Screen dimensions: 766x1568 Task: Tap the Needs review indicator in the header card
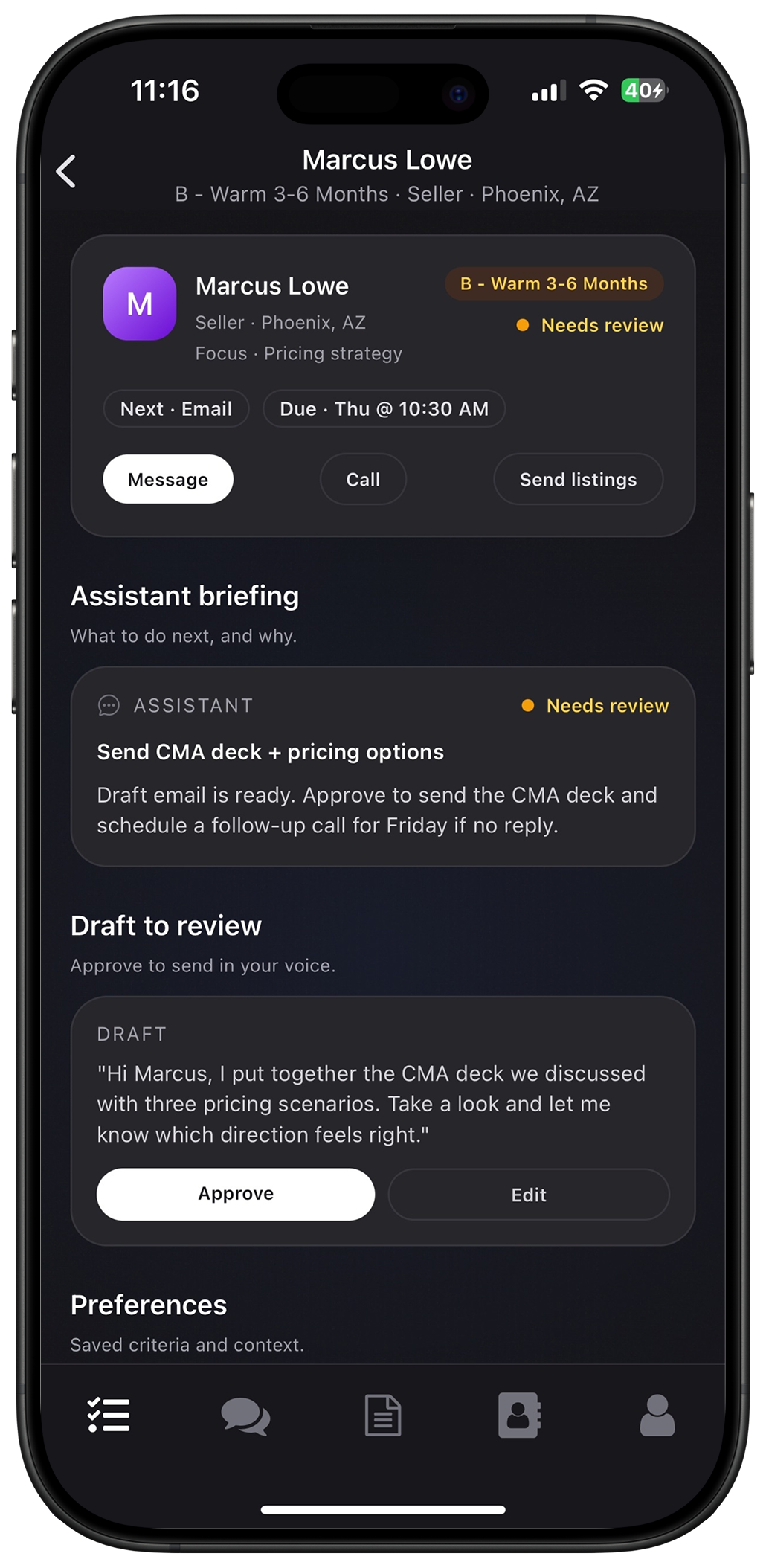(590, 325)
